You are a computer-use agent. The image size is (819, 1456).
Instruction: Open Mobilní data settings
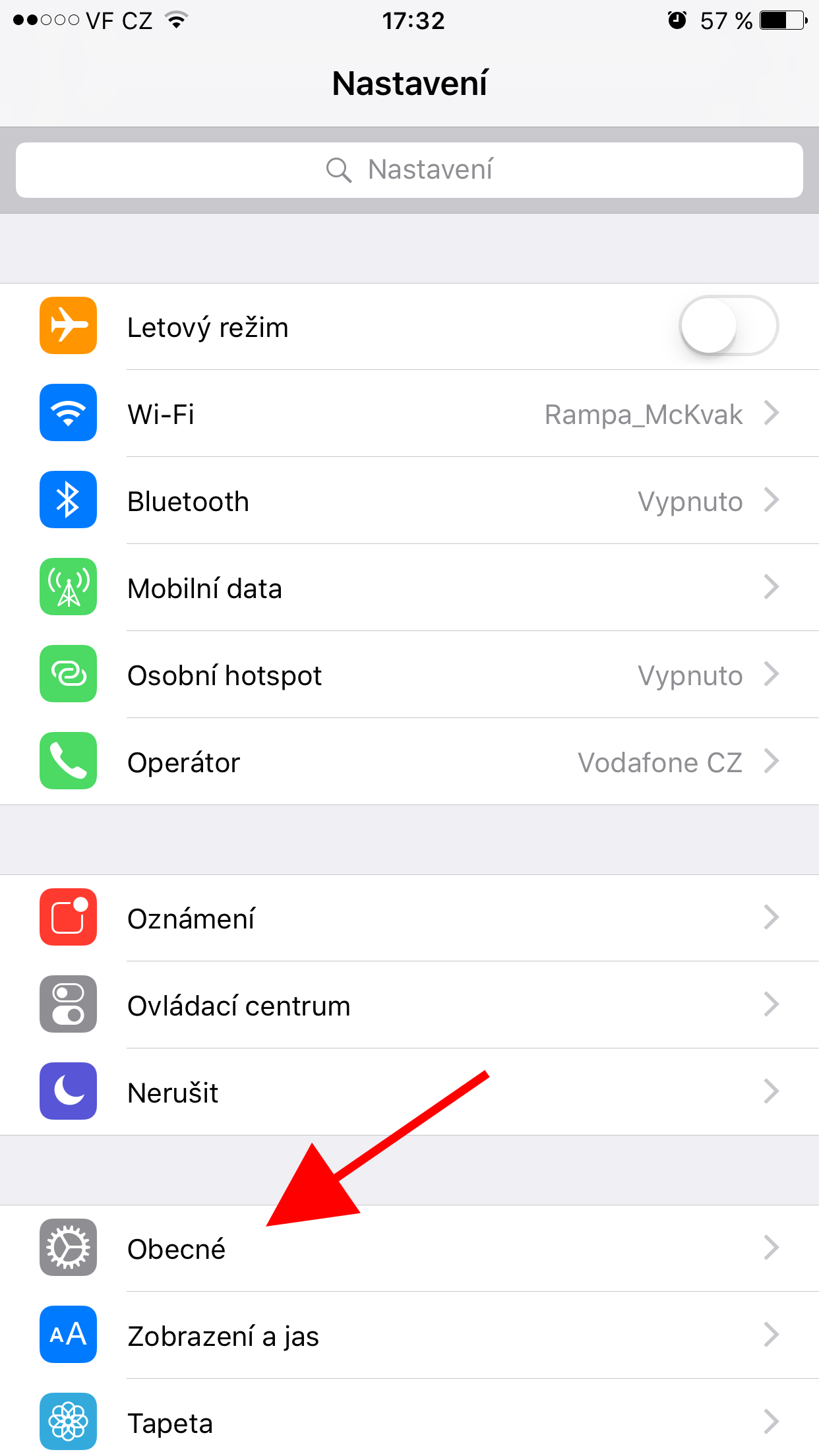point(409,588)
